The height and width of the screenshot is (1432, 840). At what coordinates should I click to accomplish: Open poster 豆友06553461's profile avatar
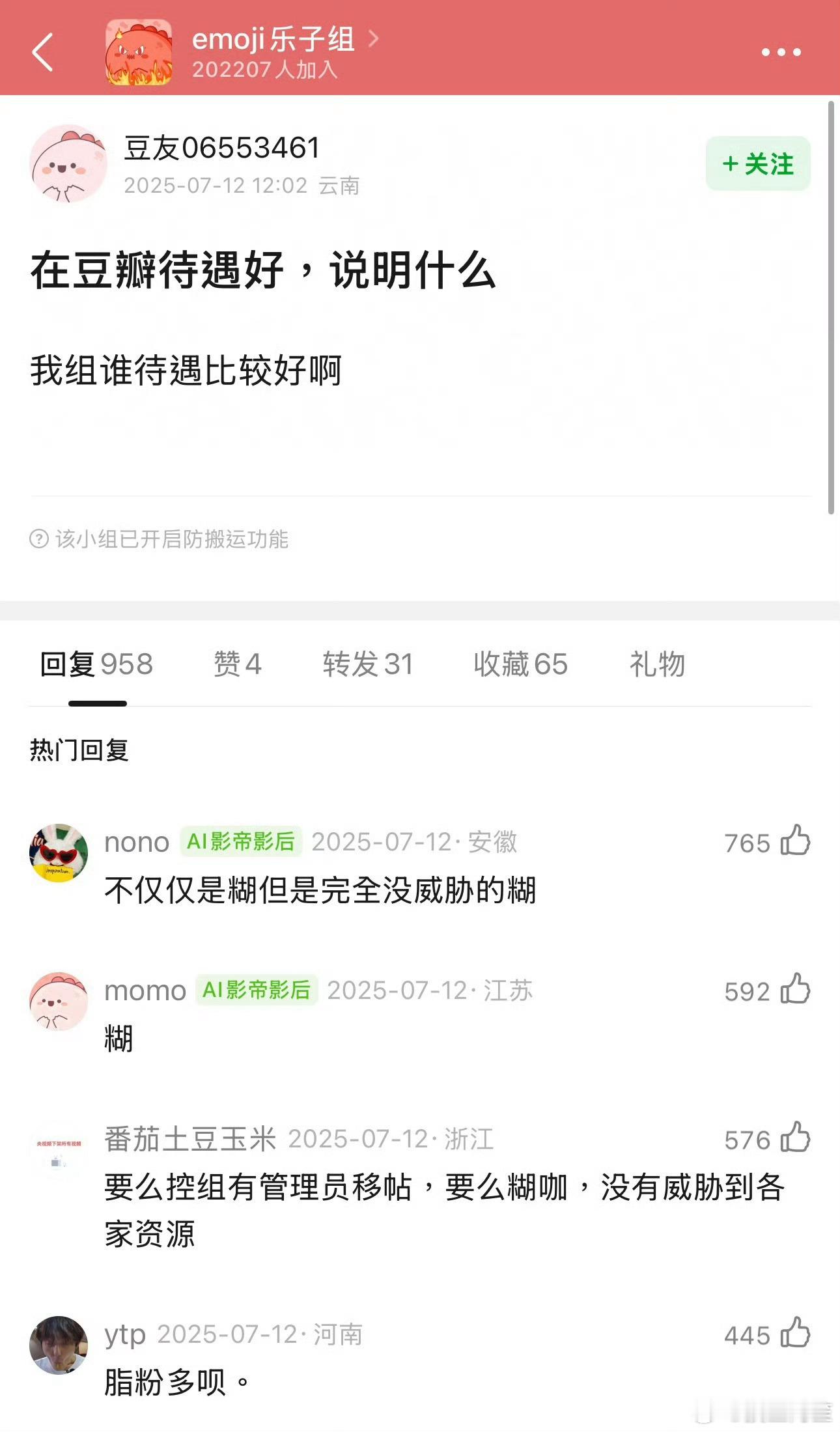click(x=69, y=163)
